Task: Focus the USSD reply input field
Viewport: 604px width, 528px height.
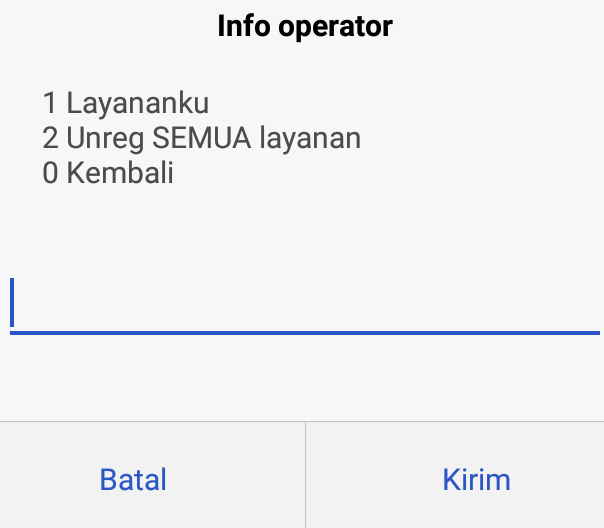Action: click(305, 304)
